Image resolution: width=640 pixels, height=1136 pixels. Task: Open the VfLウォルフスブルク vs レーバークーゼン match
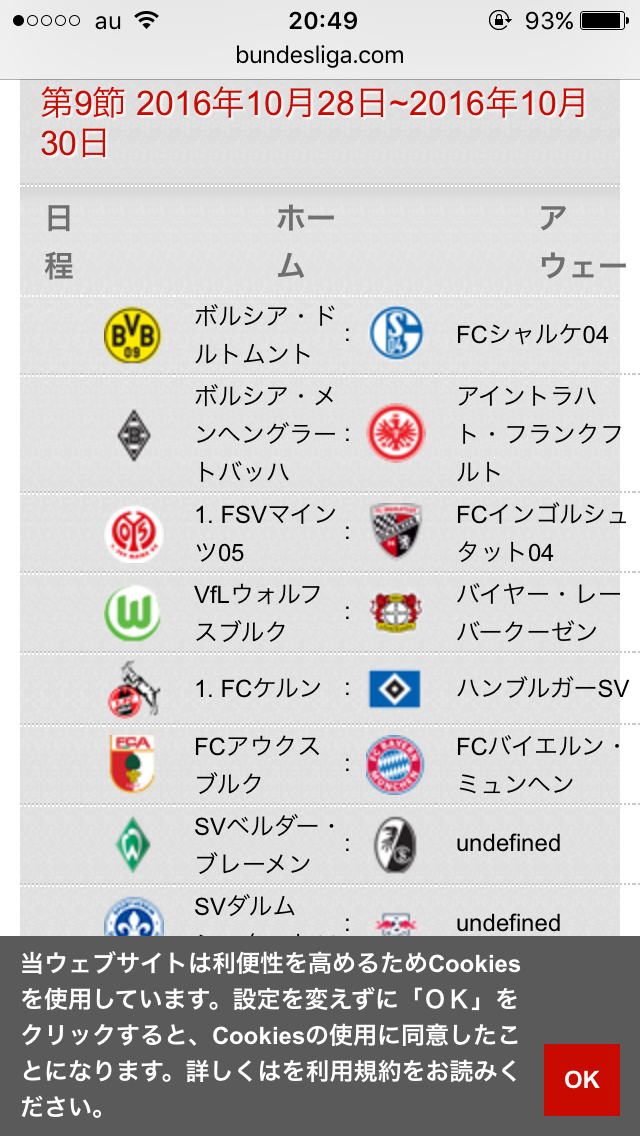coord(348,612)
